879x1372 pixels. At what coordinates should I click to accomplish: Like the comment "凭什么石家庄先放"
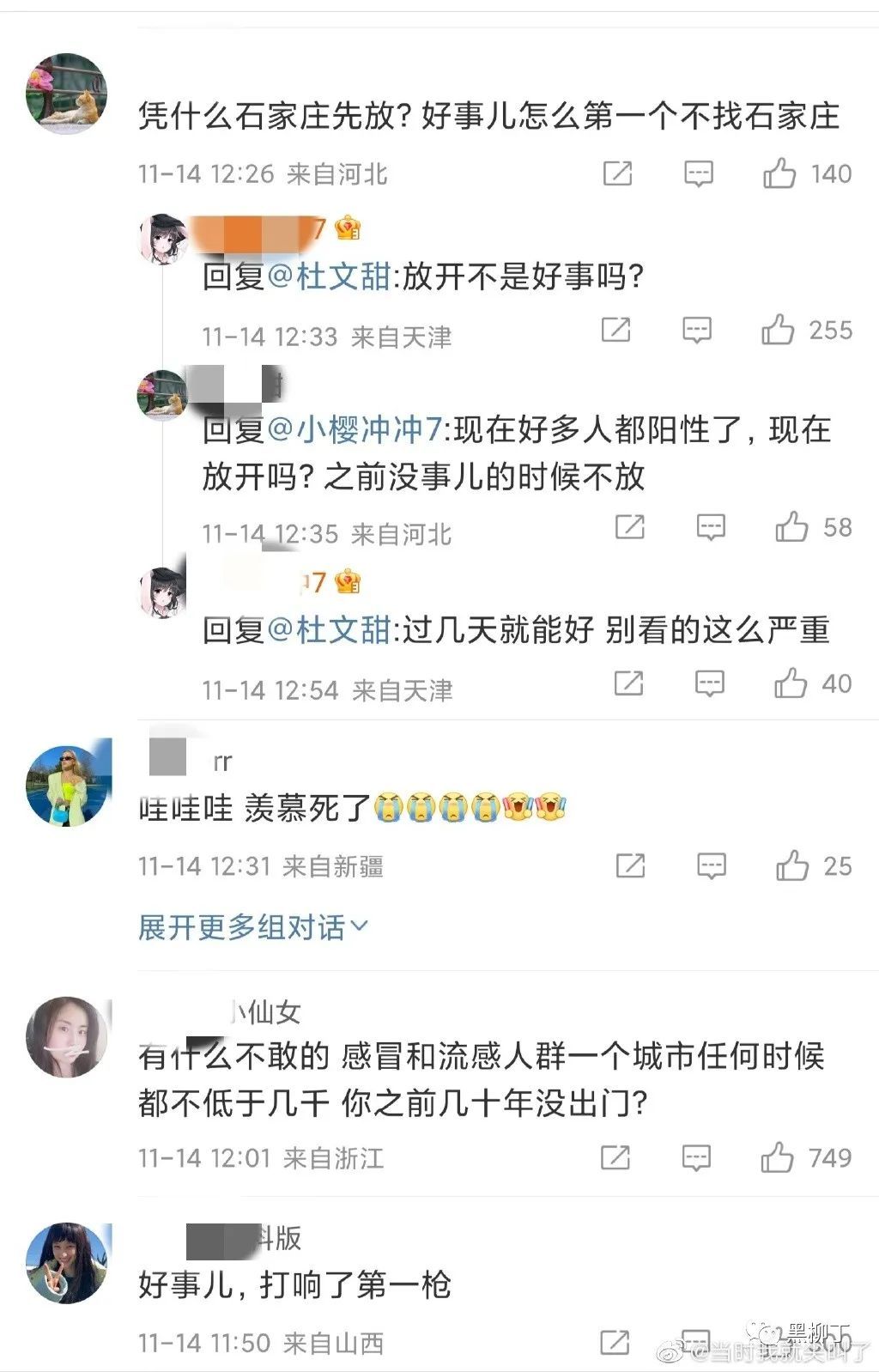[779, 174]
